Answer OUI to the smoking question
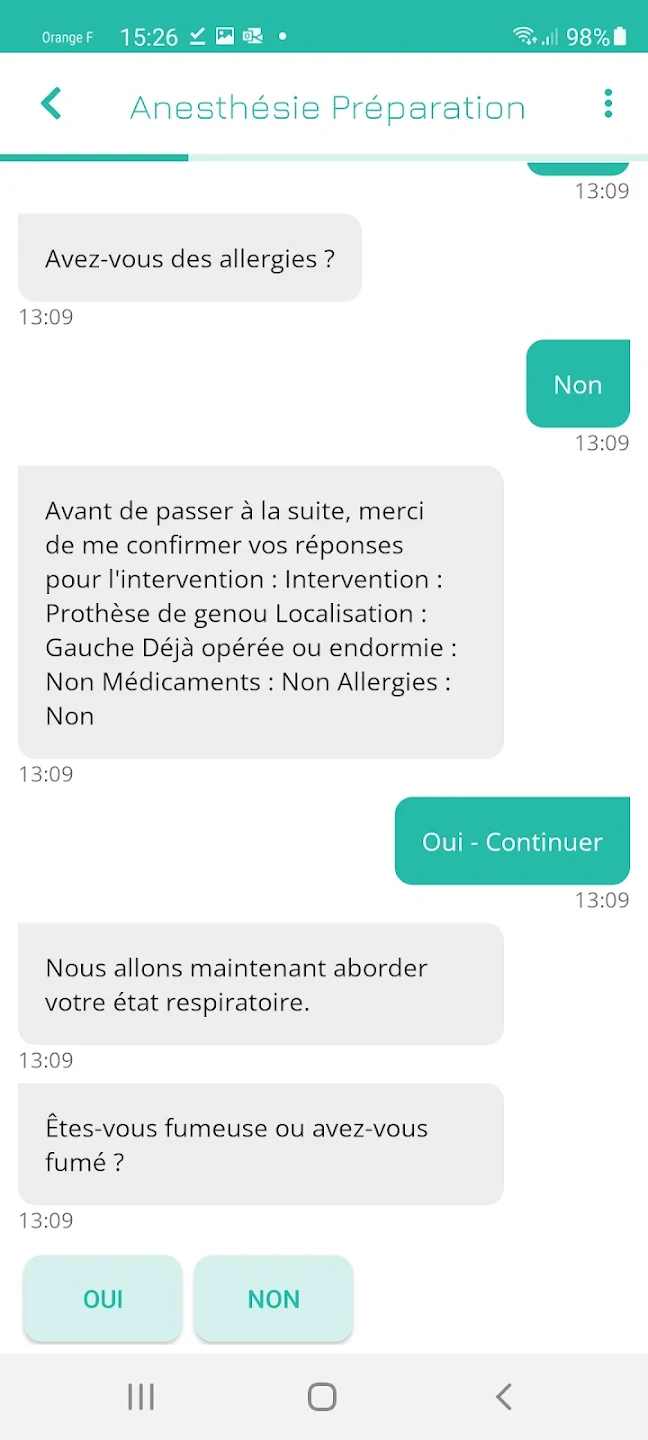The image size is (648, 1440). coord(103,1298)
